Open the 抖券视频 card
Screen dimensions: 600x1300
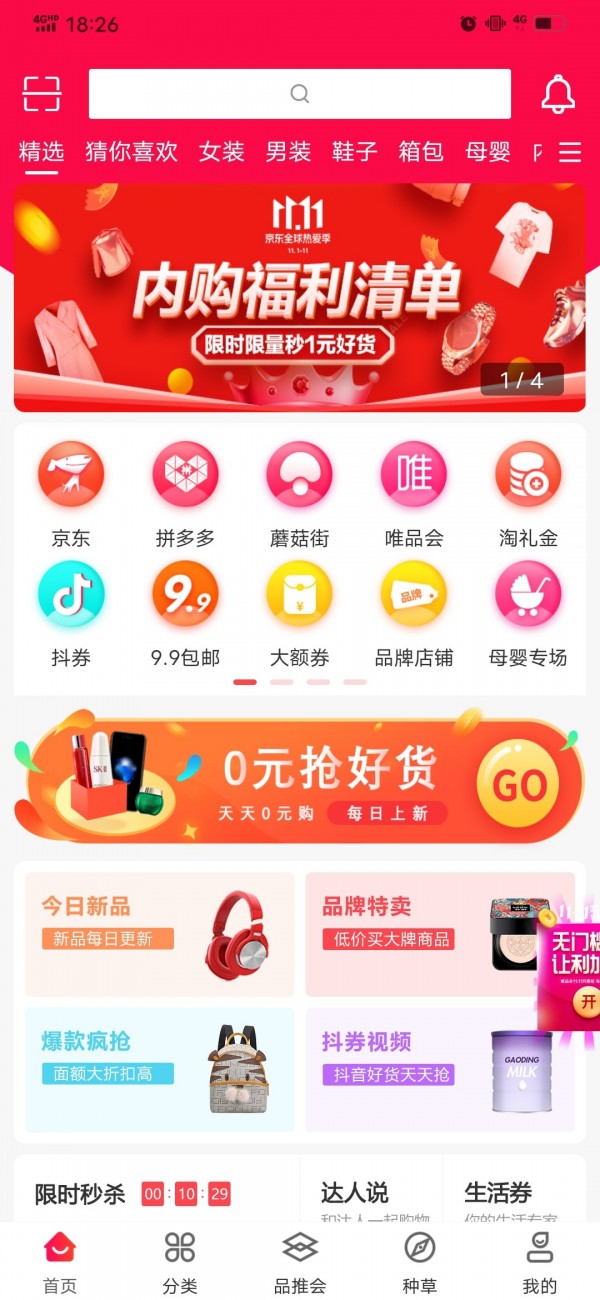420,1069
